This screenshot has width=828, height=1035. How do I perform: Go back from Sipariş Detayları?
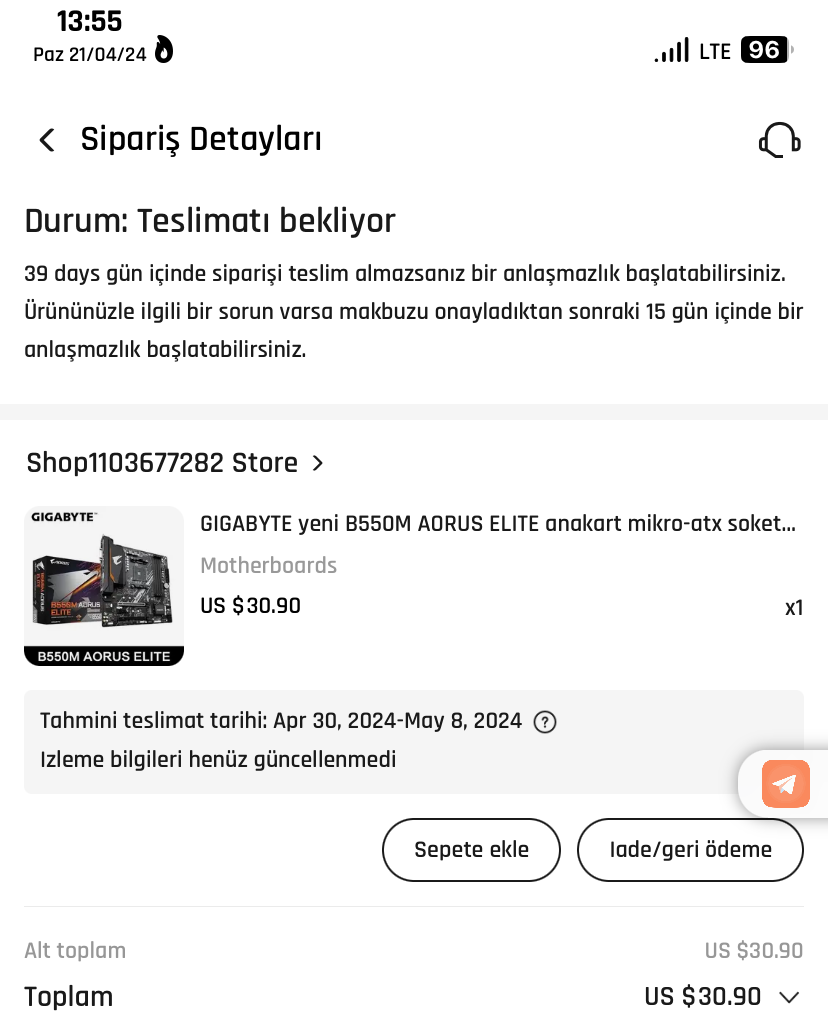point(46,140)
